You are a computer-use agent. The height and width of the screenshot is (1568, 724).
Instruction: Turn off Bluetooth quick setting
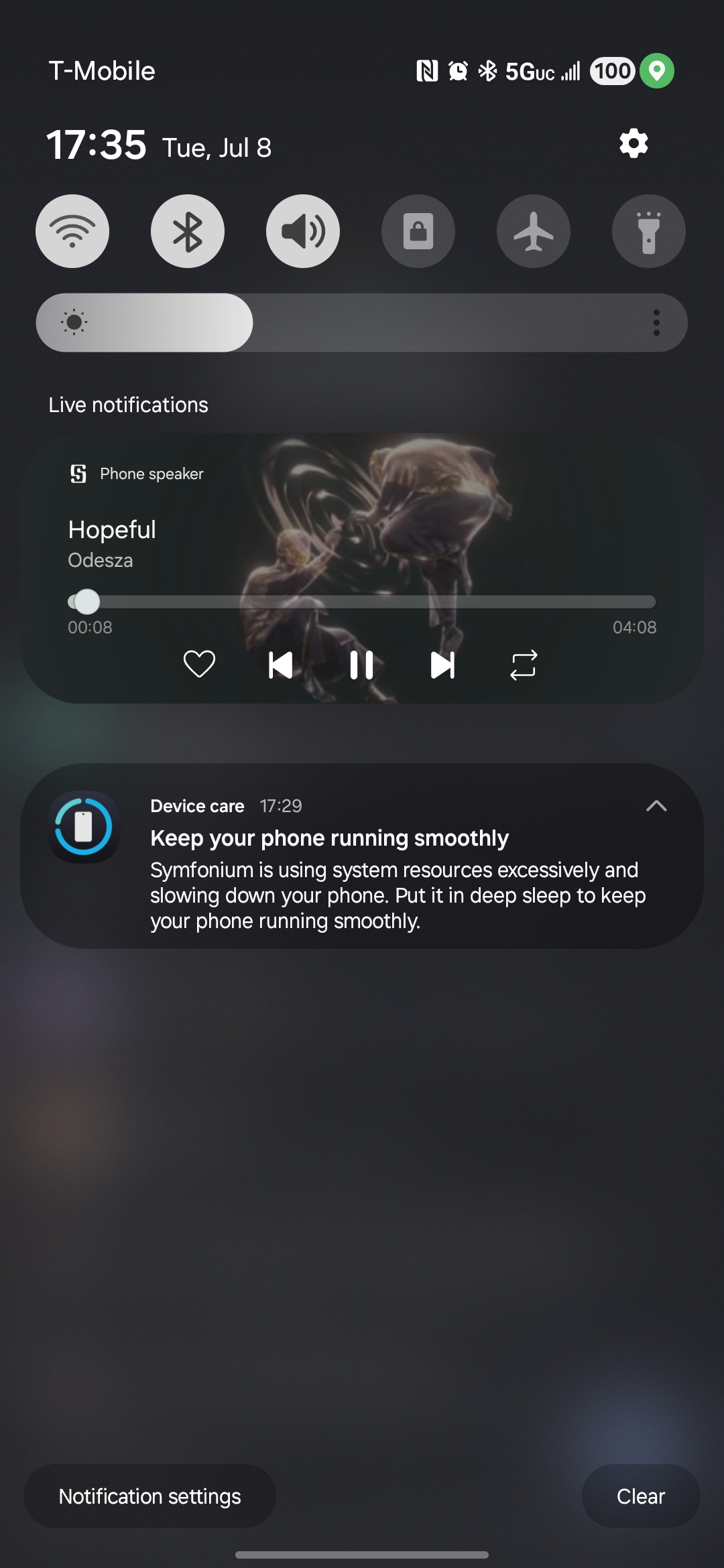tap(188, 231)
